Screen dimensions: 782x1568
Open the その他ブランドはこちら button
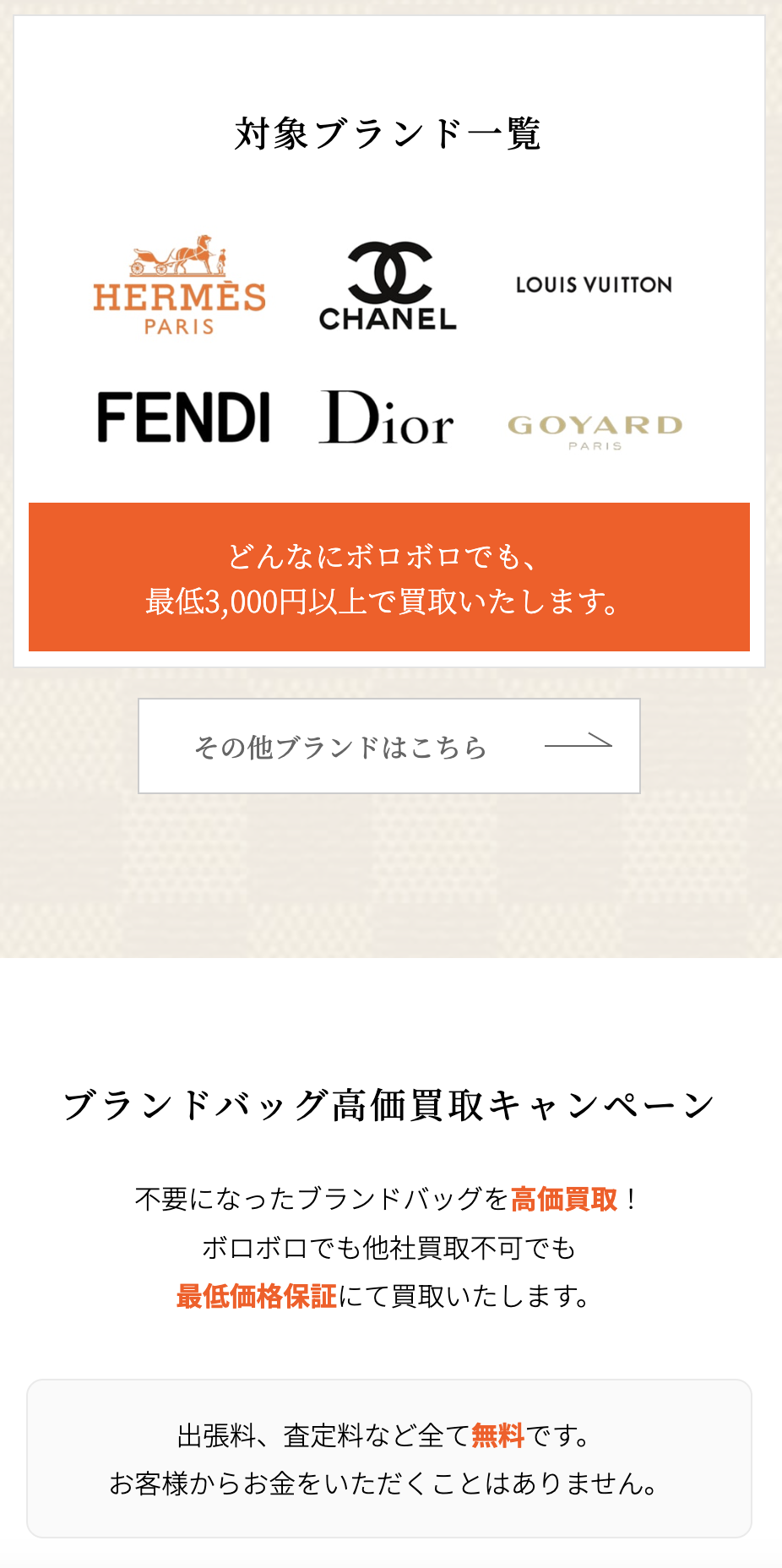[389, 746]
